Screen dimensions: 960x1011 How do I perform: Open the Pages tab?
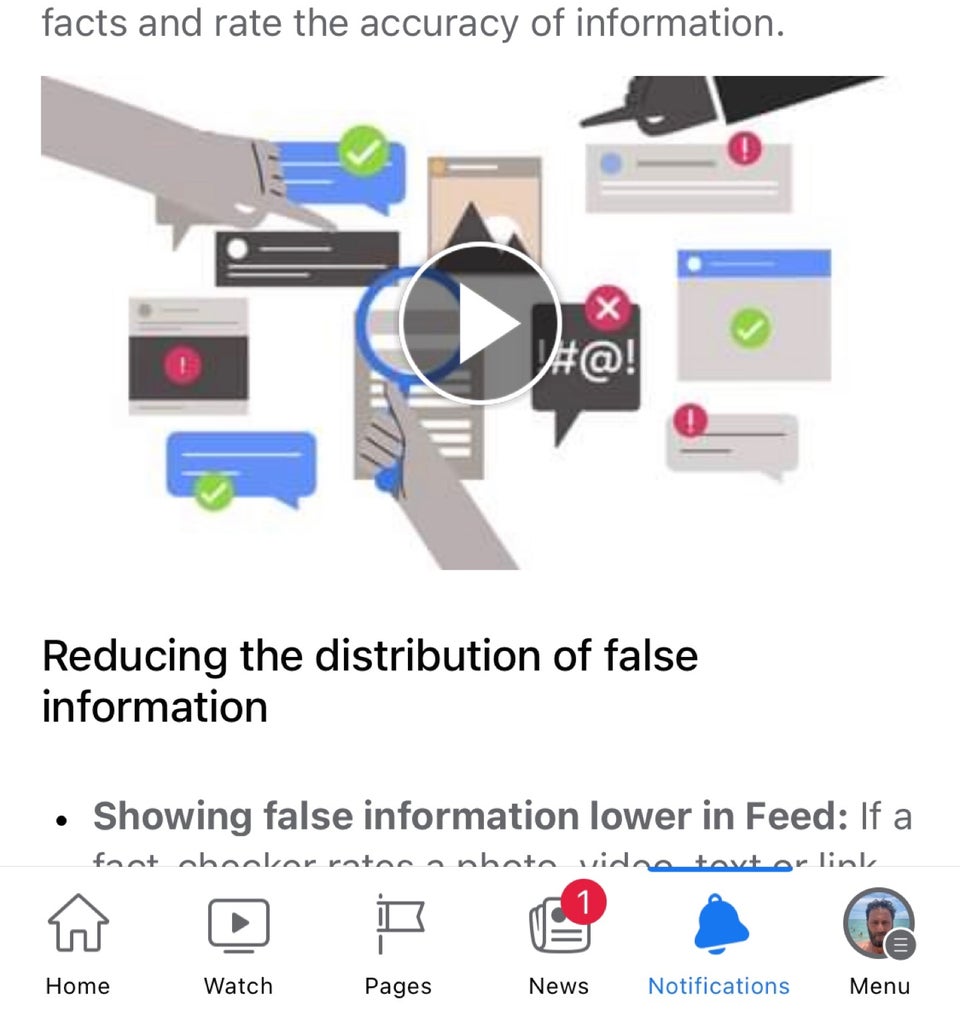pos(398,943)
